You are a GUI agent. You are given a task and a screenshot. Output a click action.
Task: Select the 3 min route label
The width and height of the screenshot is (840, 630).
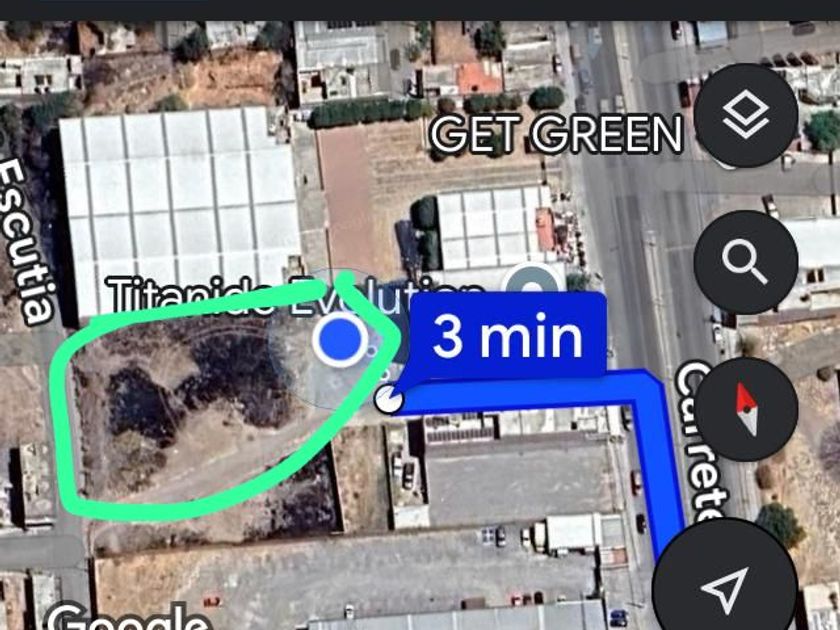click(507, 338)
